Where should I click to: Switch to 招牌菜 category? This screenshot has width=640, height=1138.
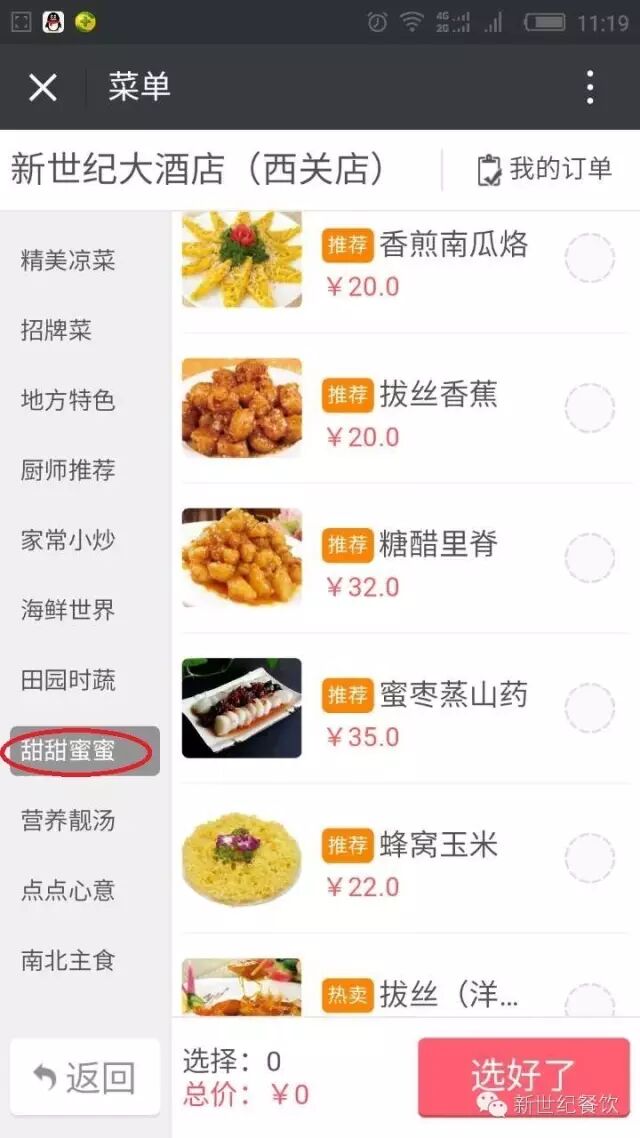(x=56, y=331)
